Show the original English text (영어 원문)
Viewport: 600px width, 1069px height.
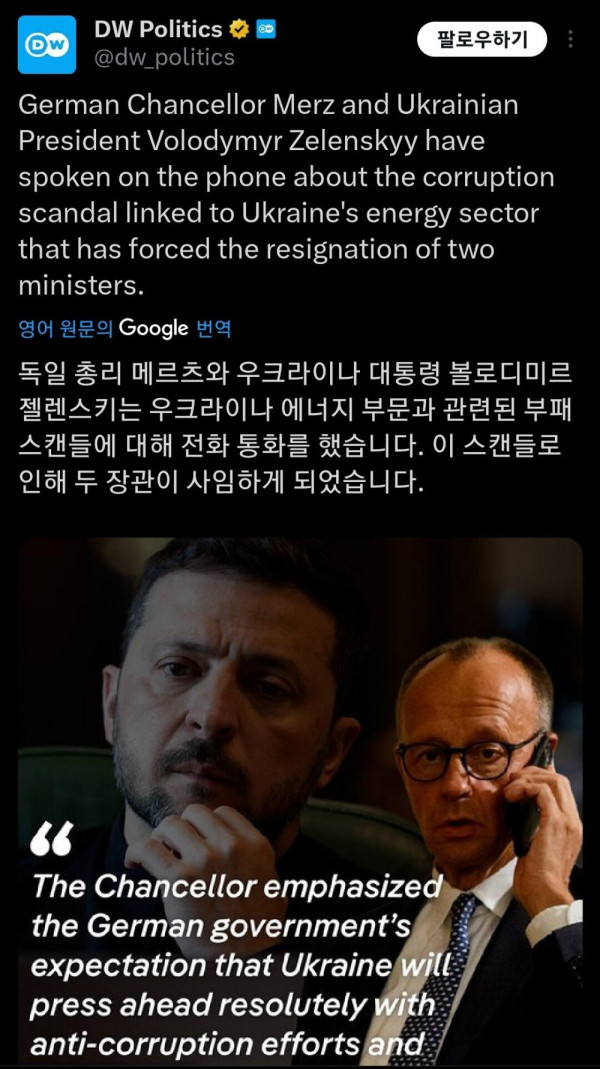coord(66,328)
